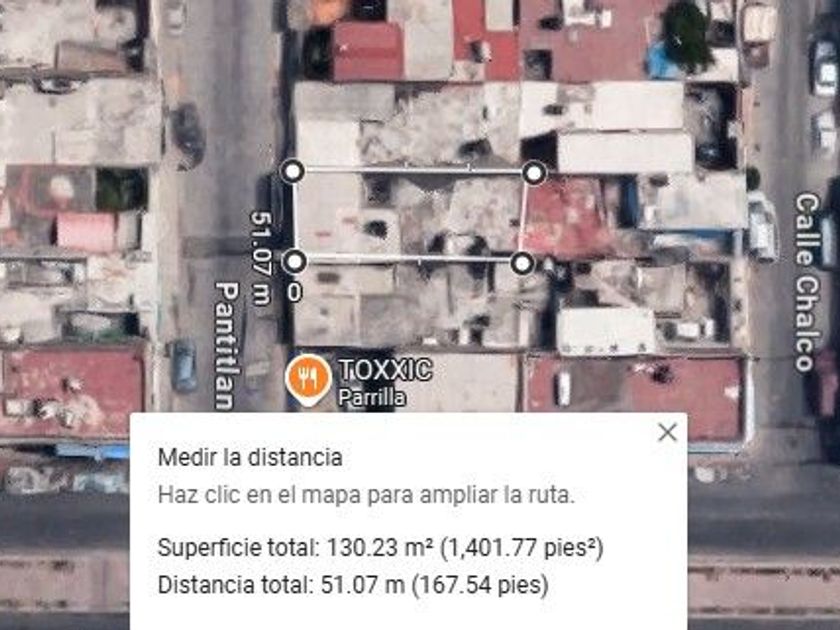840x630 pixels.
Task: Tap the measurement starting point labeled 0
Action: click(294, 262)
